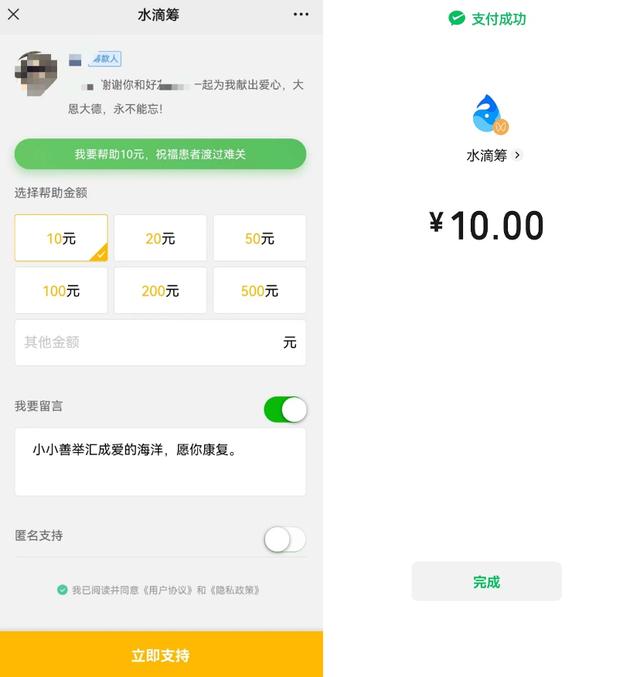640x677 pixels.
Task: Uncheck the agreement checkmark
Action: [62, 590]
